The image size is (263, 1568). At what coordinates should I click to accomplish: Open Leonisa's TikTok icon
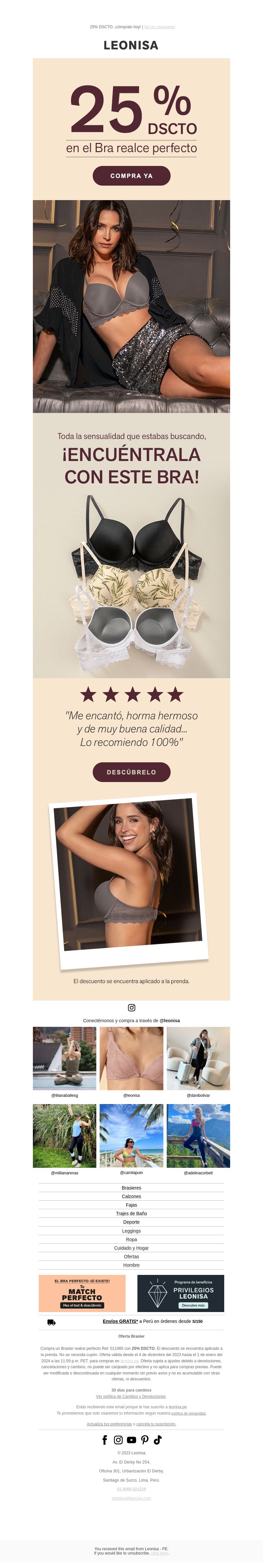point(158,1440)
